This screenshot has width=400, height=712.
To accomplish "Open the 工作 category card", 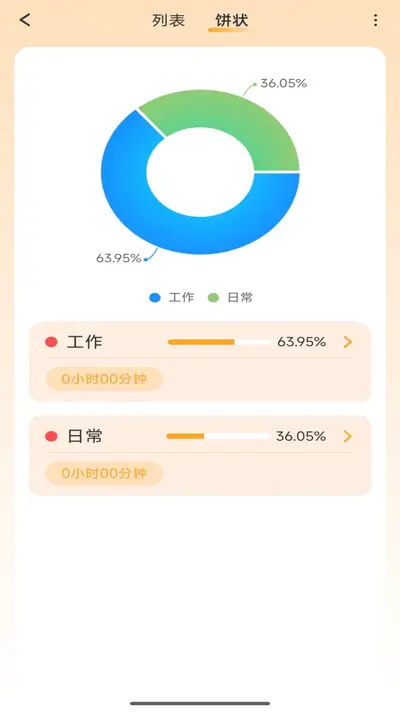I will [200, 361].
